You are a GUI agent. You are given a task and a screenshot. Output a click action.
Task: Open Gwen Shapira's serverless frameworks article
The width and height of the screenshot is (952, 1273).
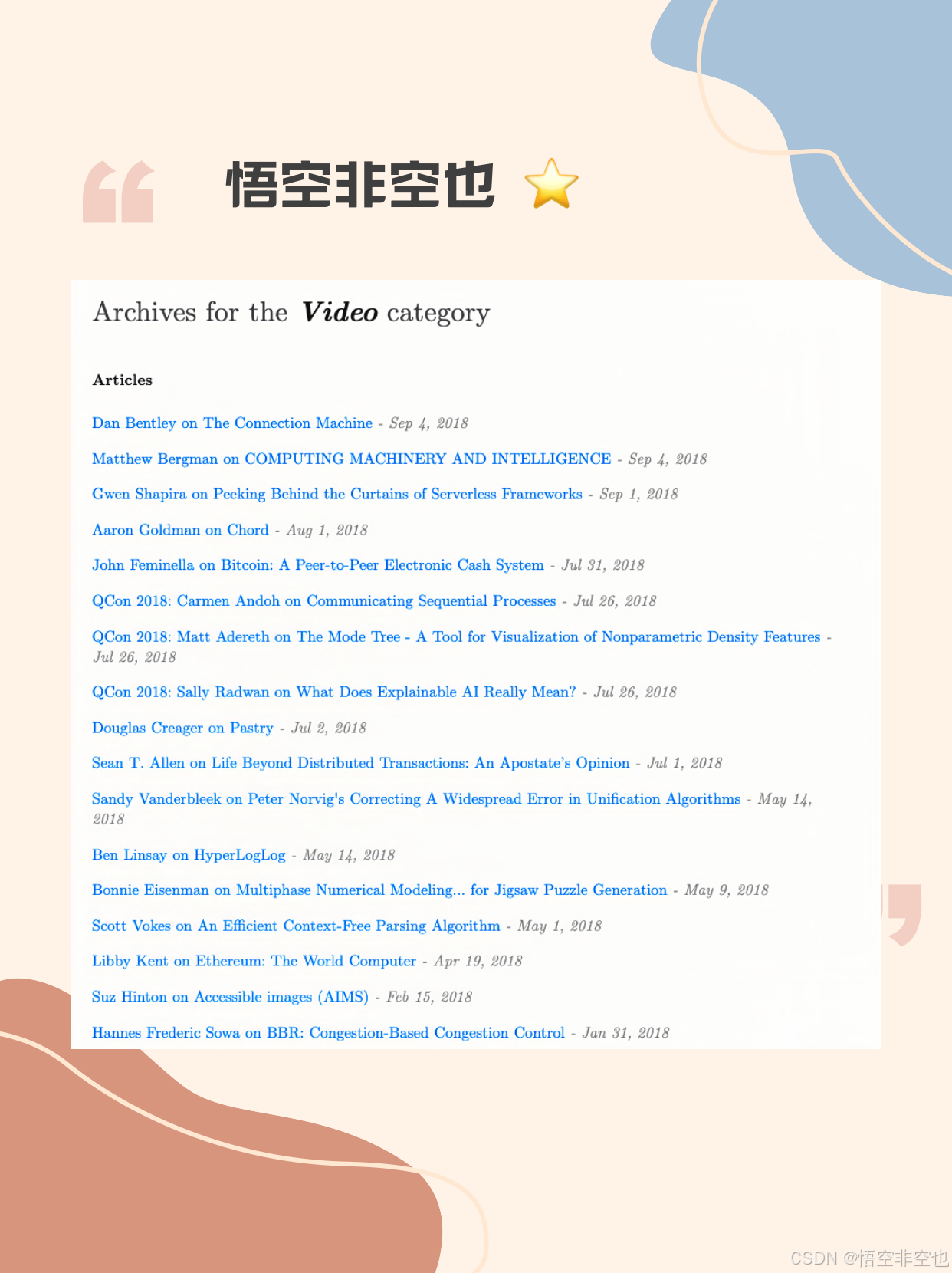coord(336,495)
